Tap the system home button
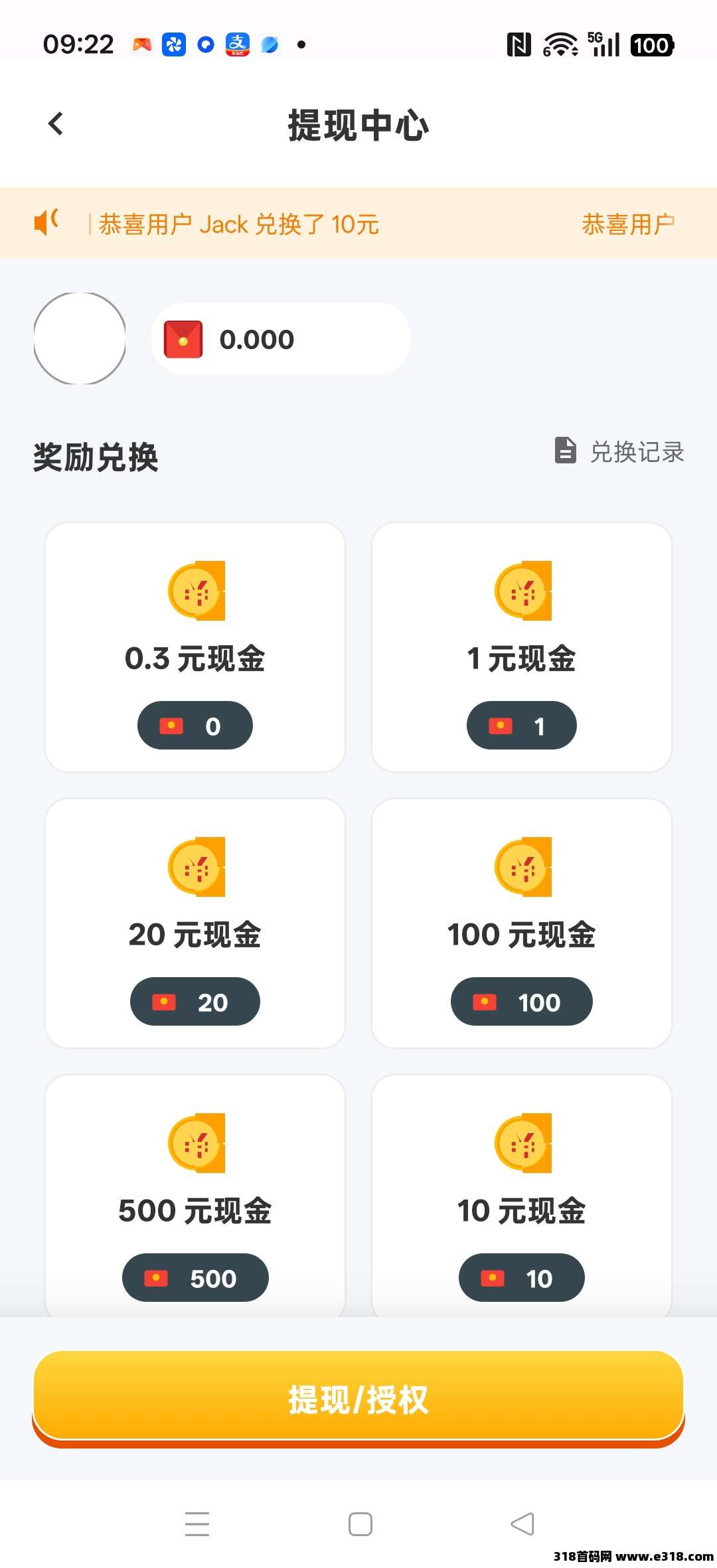 [x=360, y=1524]
